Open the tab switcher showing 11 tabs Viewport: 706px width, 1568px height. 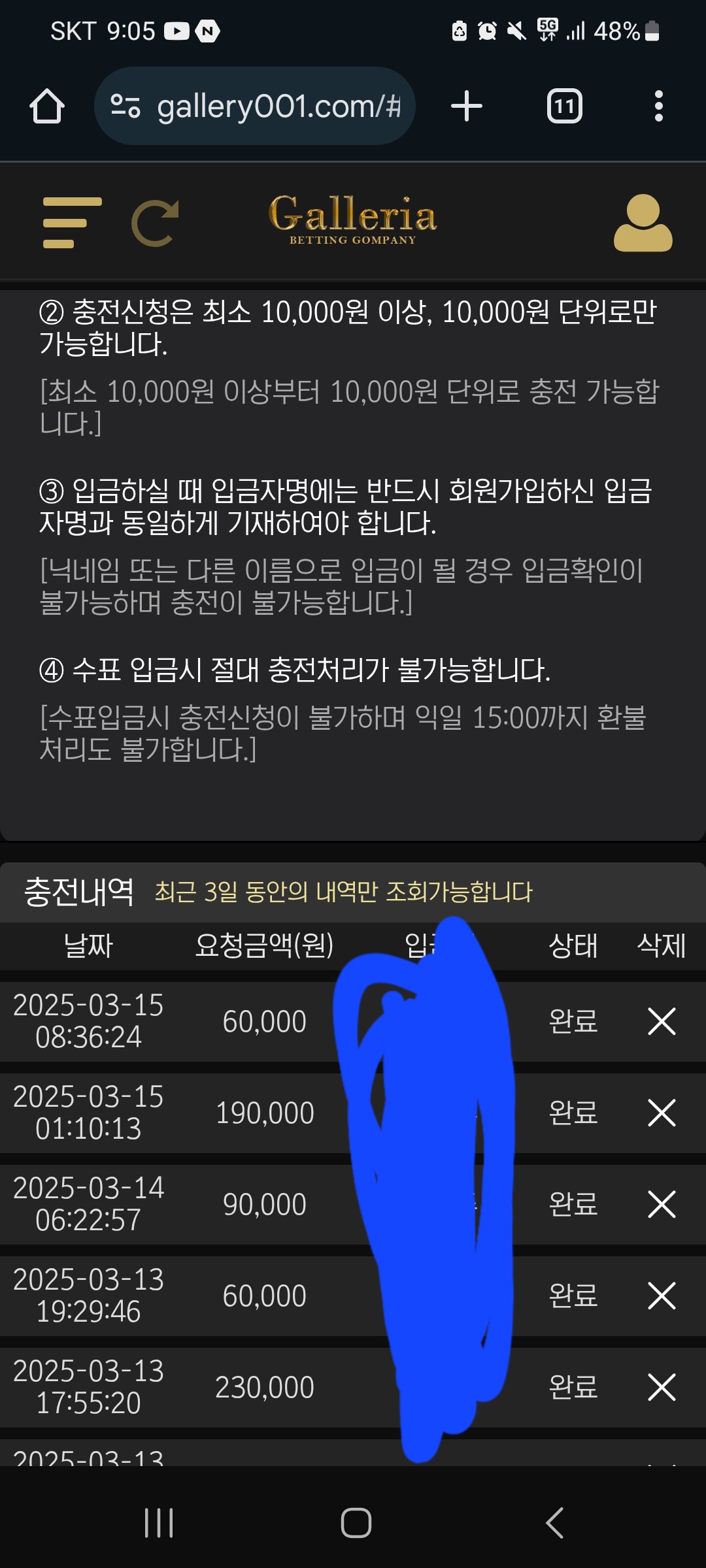564,106
